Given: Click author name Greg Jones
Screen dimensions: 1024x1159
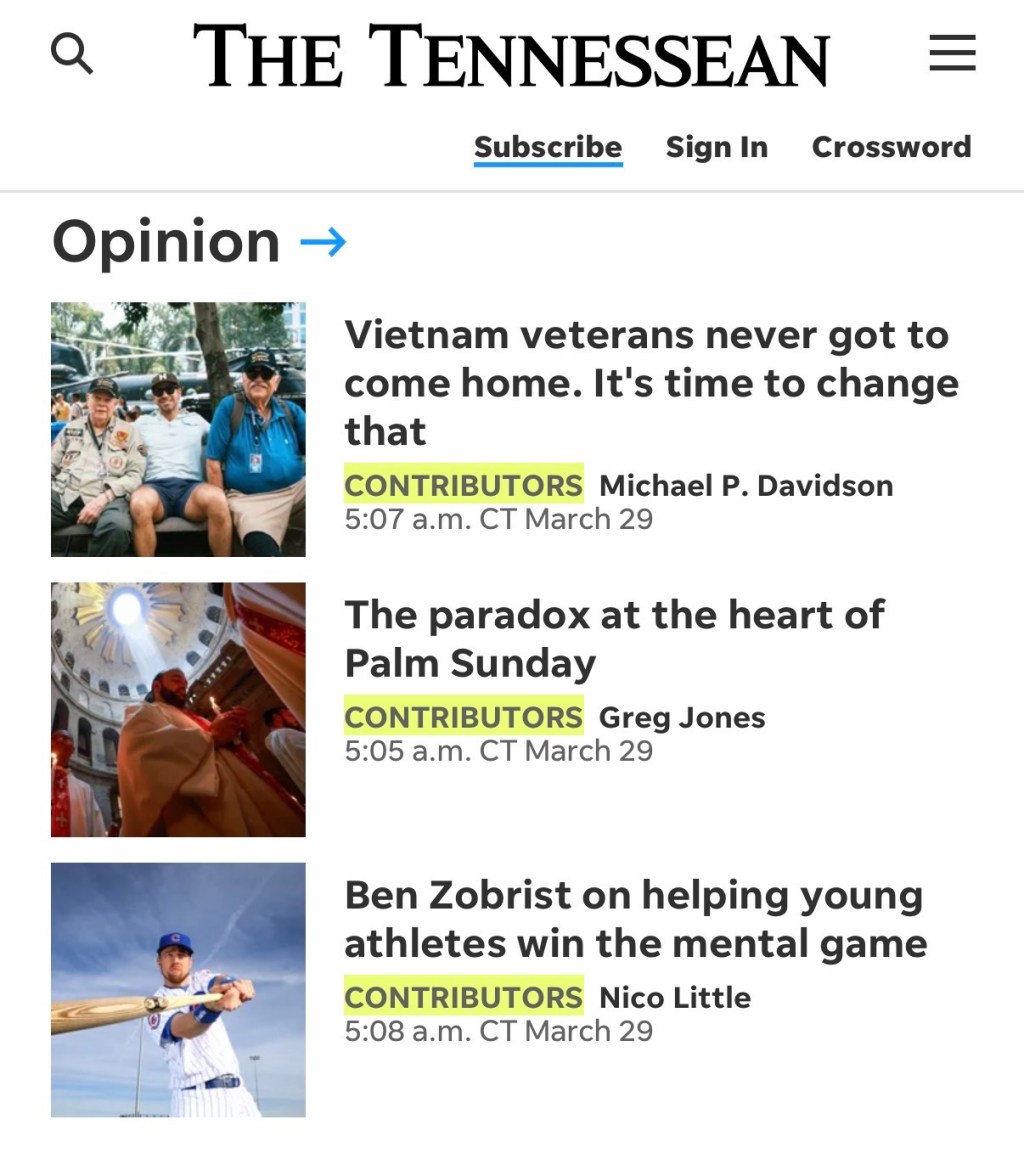Looking at the screenshot, I should (x=681, y=717).
